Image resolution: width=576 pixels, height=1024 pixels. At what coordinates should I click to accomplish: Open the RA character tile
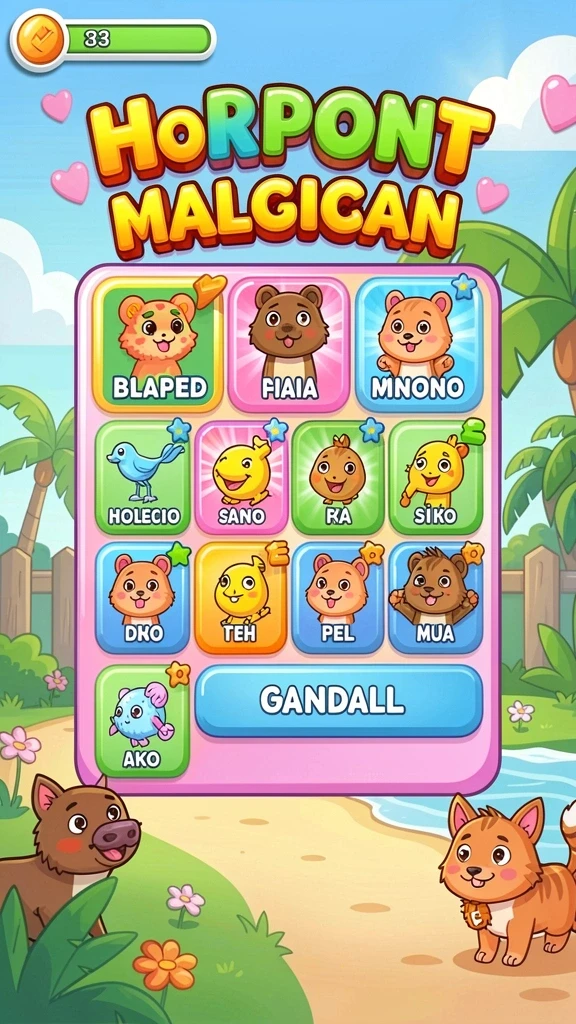pos(338,477)
